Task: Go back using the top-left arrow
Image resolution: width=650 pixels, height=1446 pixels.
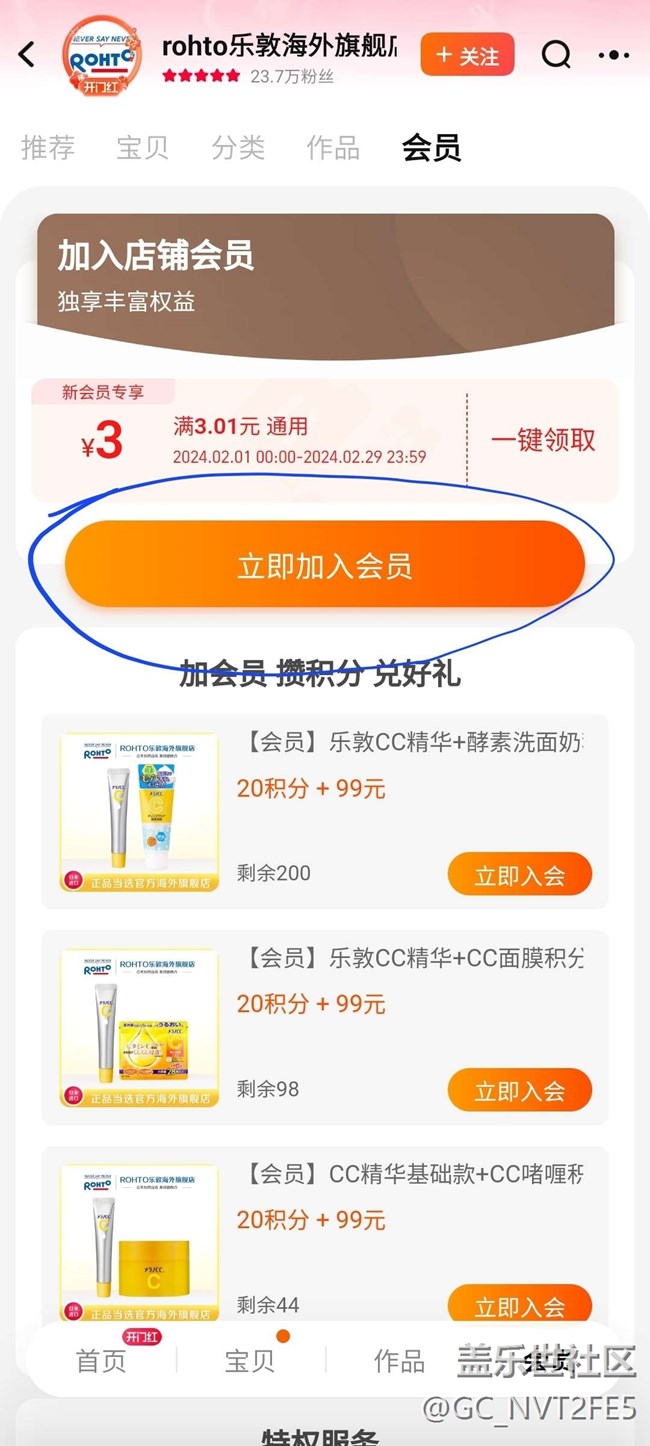Action: 27,55
